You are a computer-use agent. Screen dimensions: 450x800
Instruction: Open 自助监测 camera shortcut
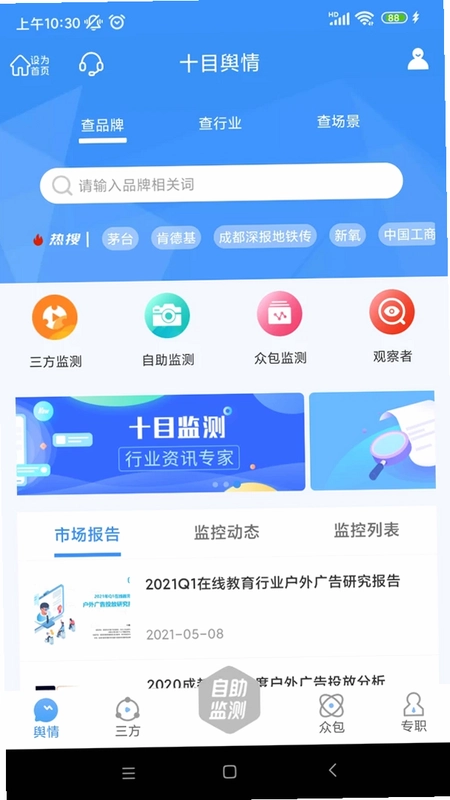coord(167,330)
